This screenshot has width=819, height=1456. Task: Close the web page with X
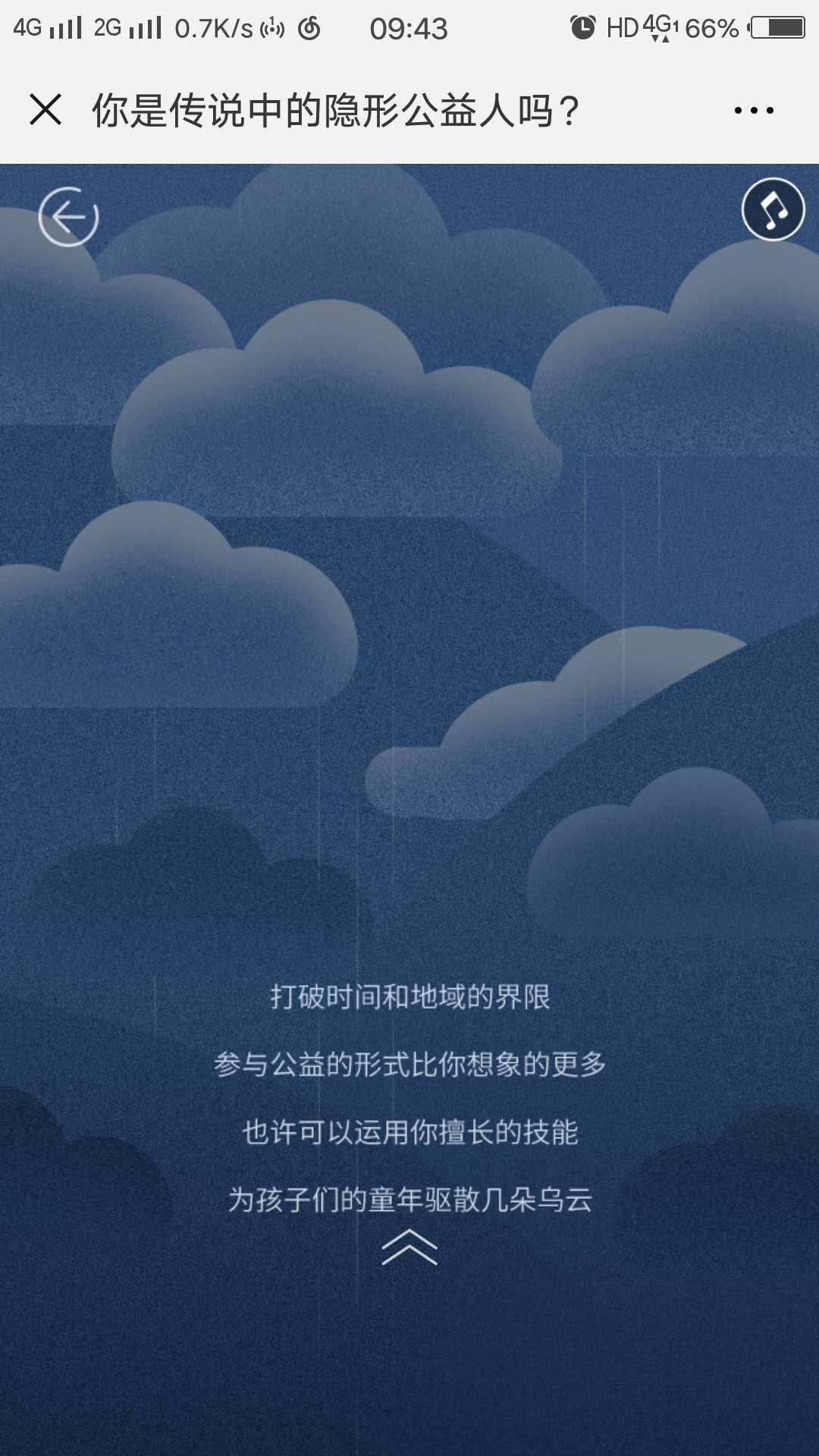point(45,110)
